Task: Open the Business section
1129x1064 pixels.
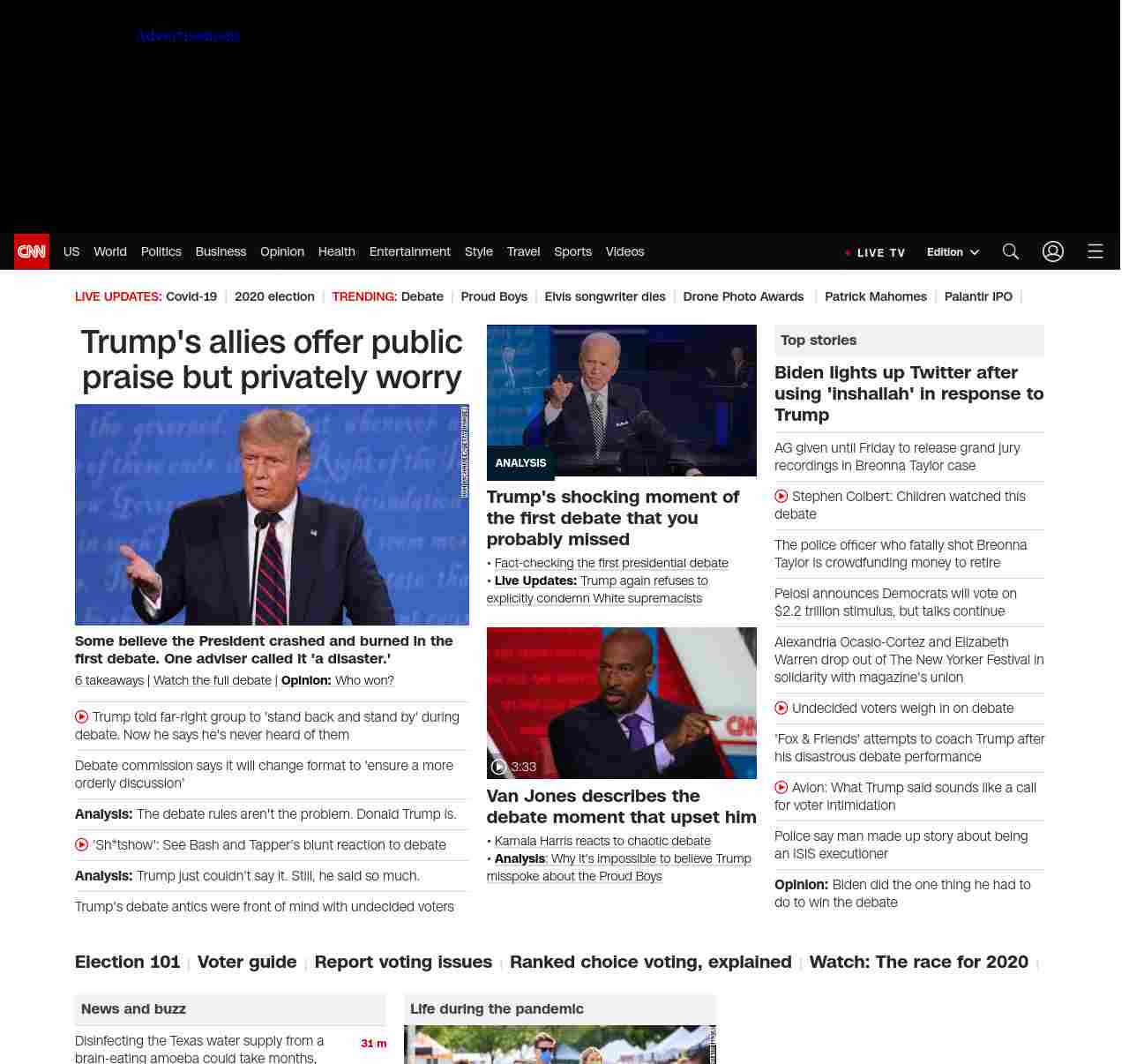Action: point(221,251)
